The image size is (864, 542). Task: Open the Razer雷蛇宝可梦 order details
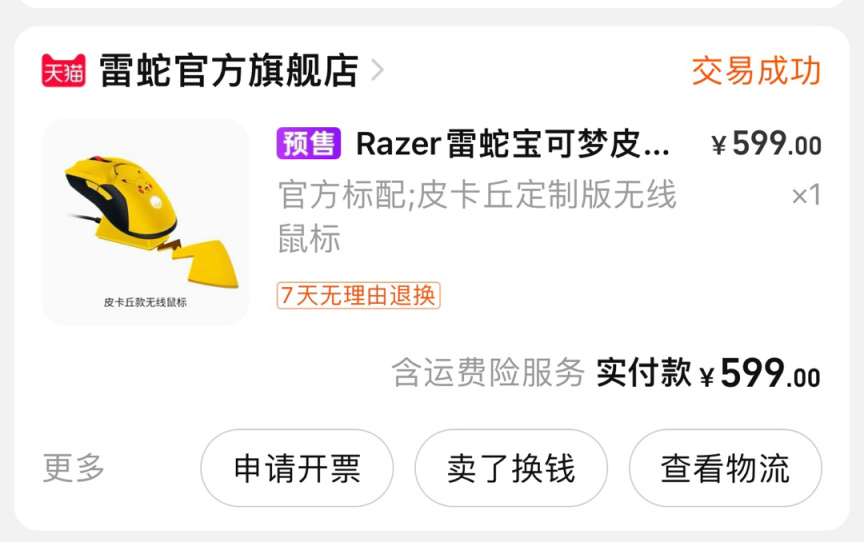click(x=512, y=145)
